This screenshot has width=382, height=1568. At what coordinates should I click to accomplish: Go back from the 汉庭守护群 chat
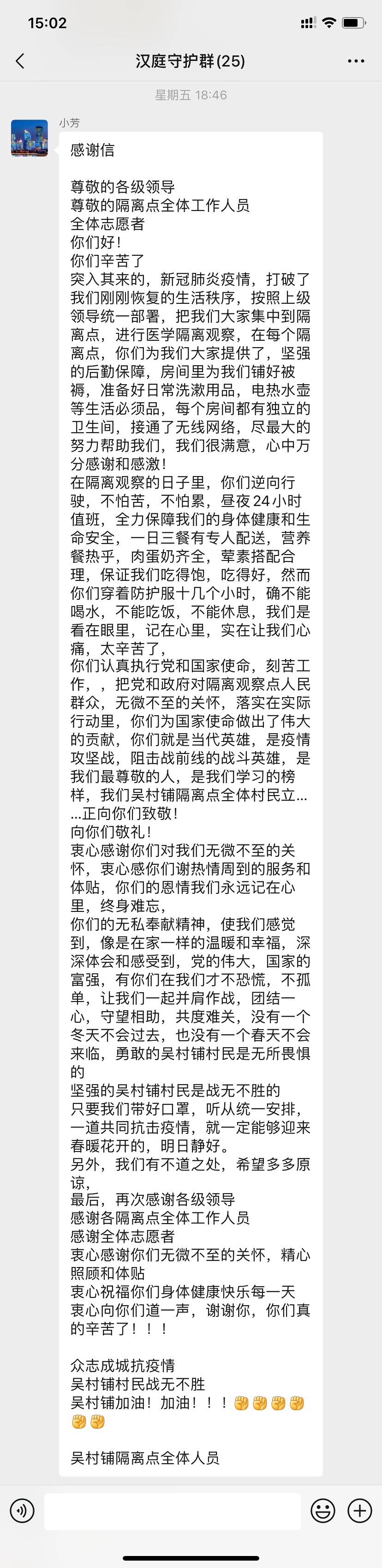[x=20, y=61]
